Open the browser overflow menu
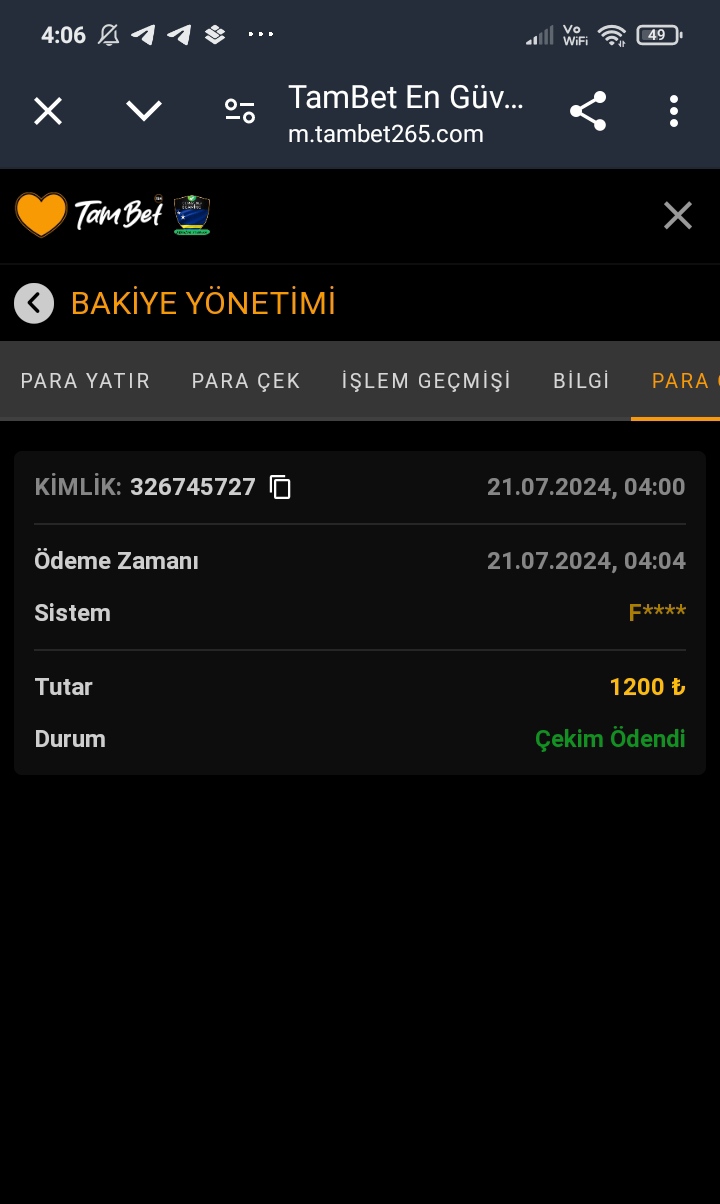Screen dimensions: 720x1204 pyautogui.click(x=674, y=111)
